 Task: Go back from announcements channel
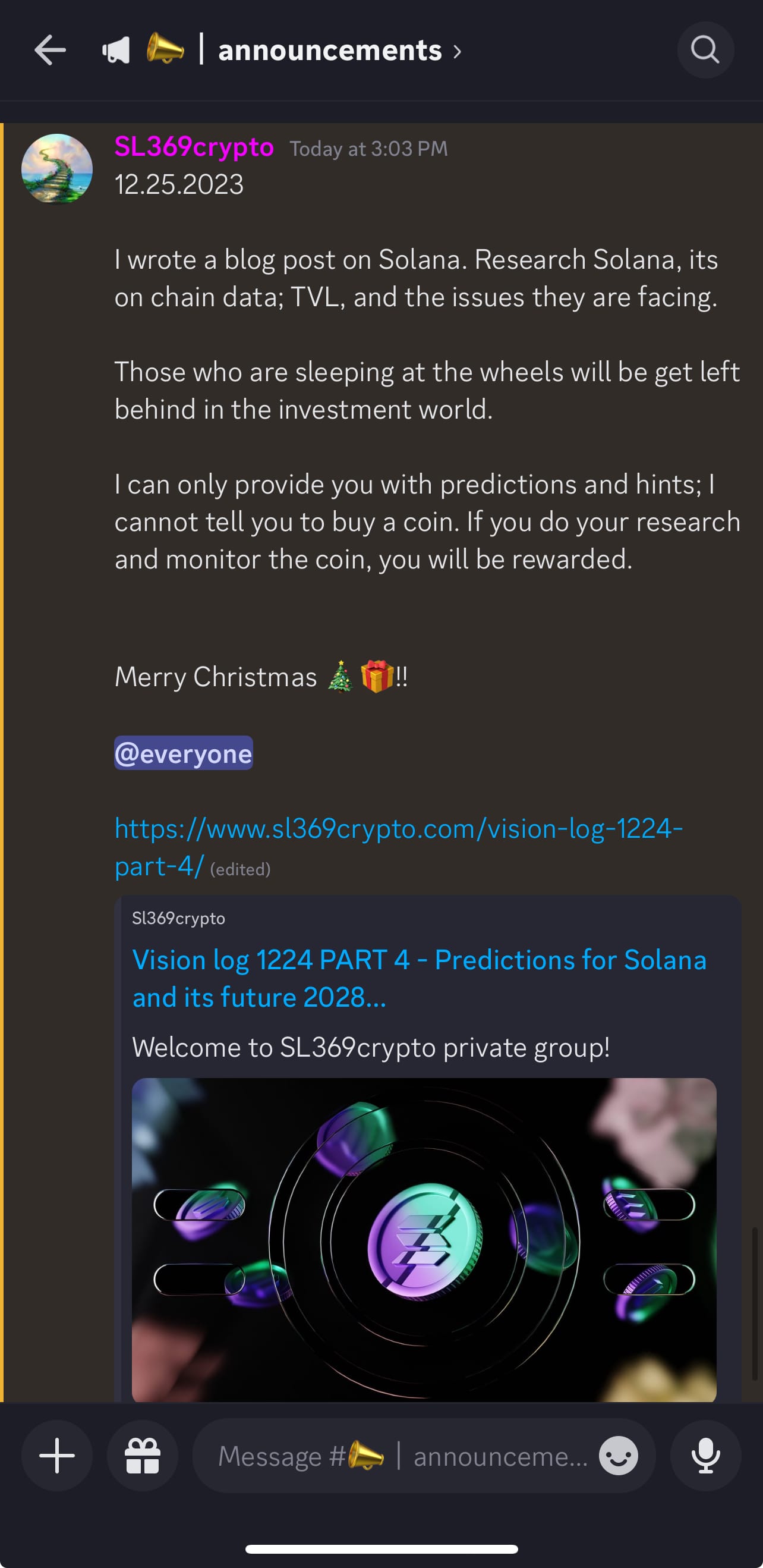[x=50, y=50]
